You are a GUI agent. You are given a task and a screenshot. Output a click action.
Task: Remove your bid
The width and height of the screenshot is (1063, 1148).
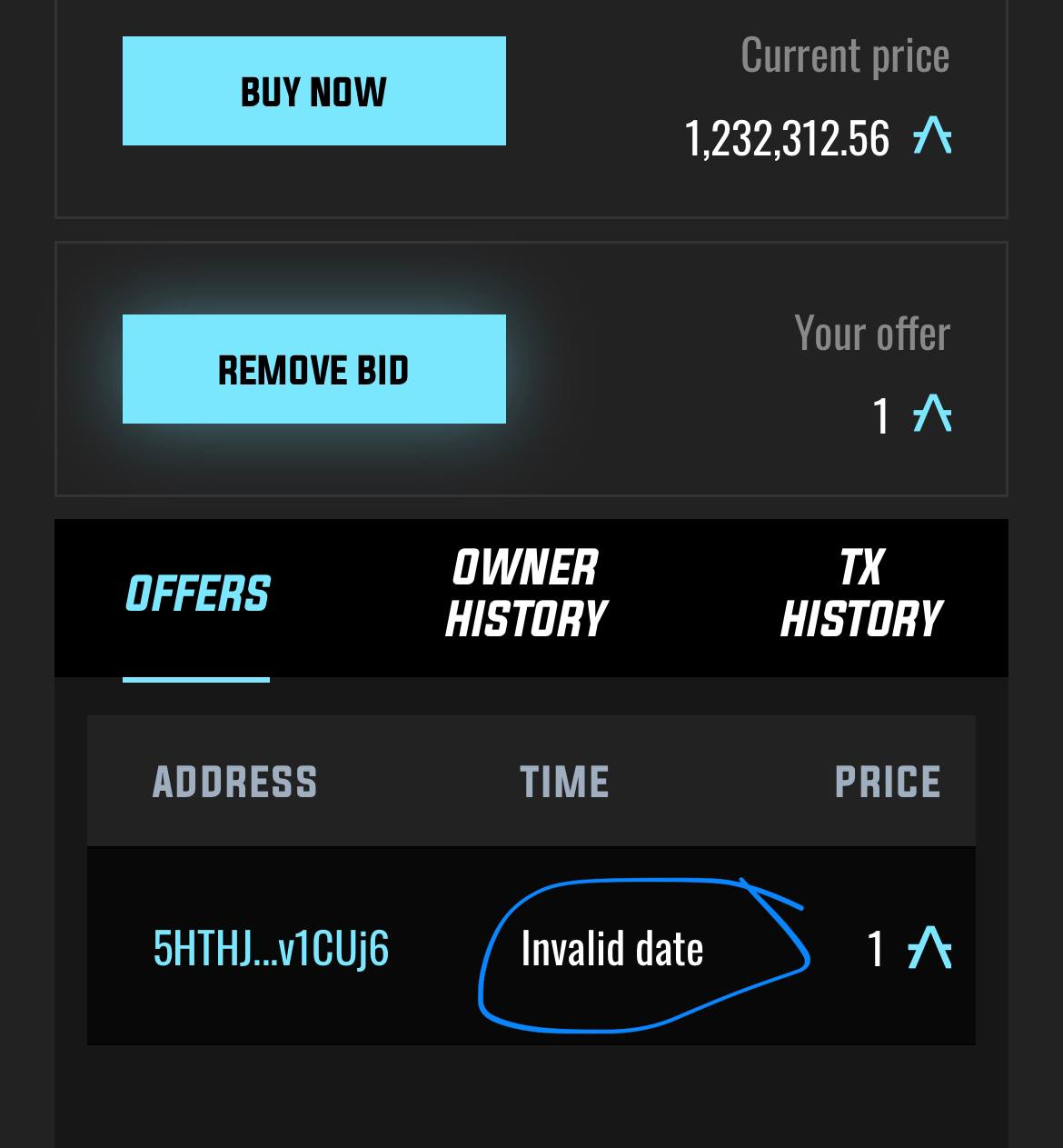313,369
